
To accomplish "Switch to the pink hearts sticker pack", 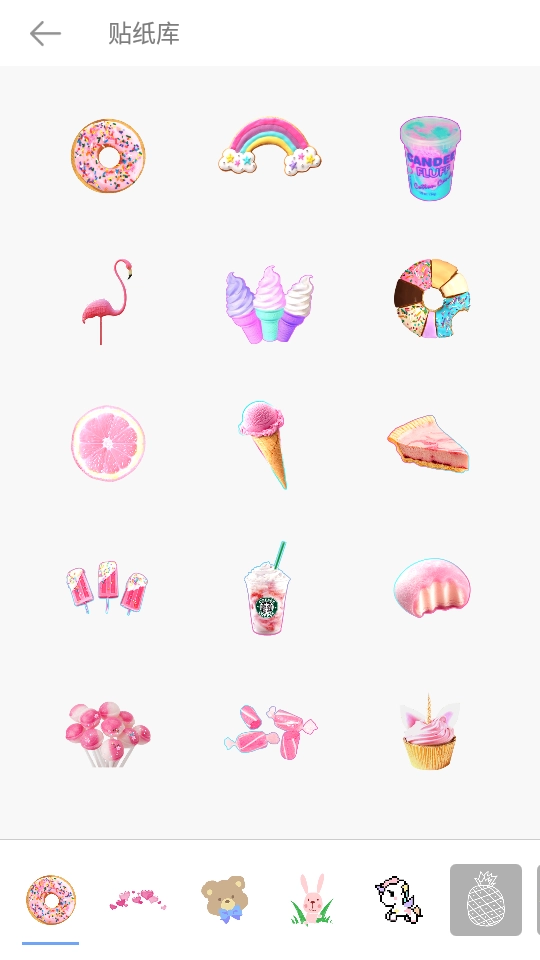I will point(138,900).
